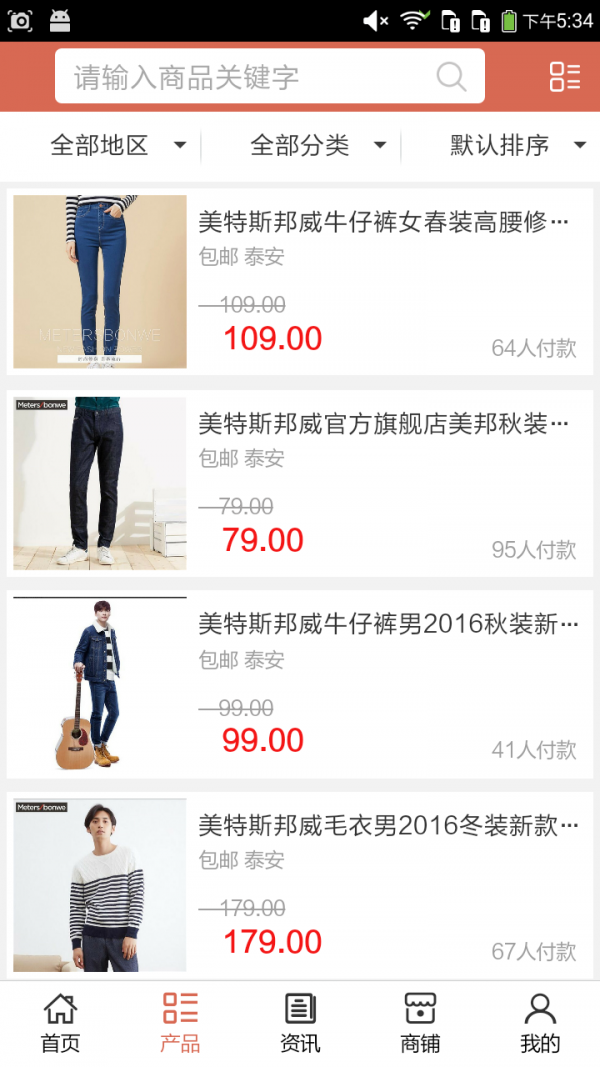
Task: Open the 我的 profile tab
Action: (x=540, y=1023)
